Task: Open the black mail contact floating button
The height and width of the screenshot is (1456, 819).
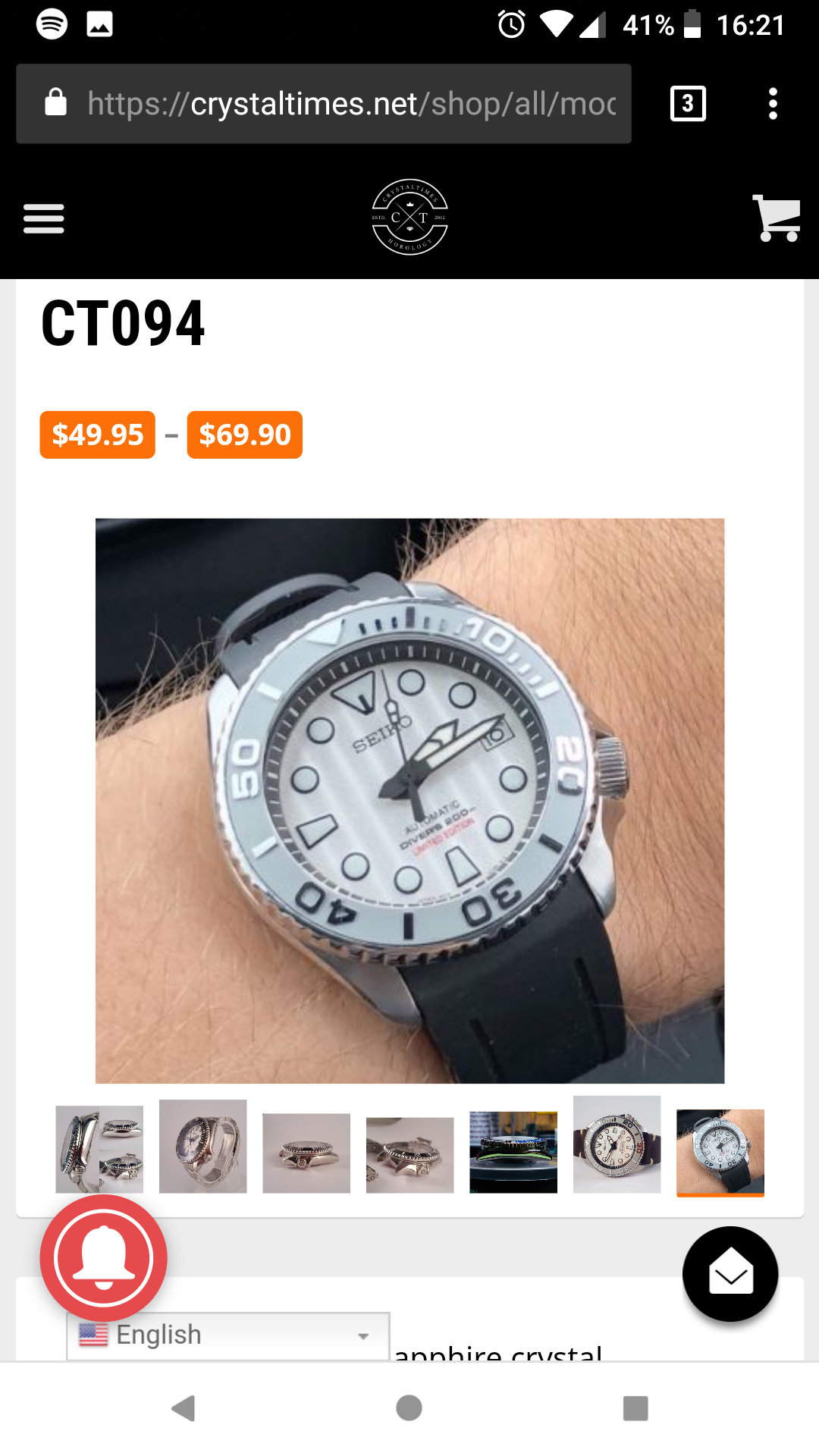Action: coord(730,1274)
